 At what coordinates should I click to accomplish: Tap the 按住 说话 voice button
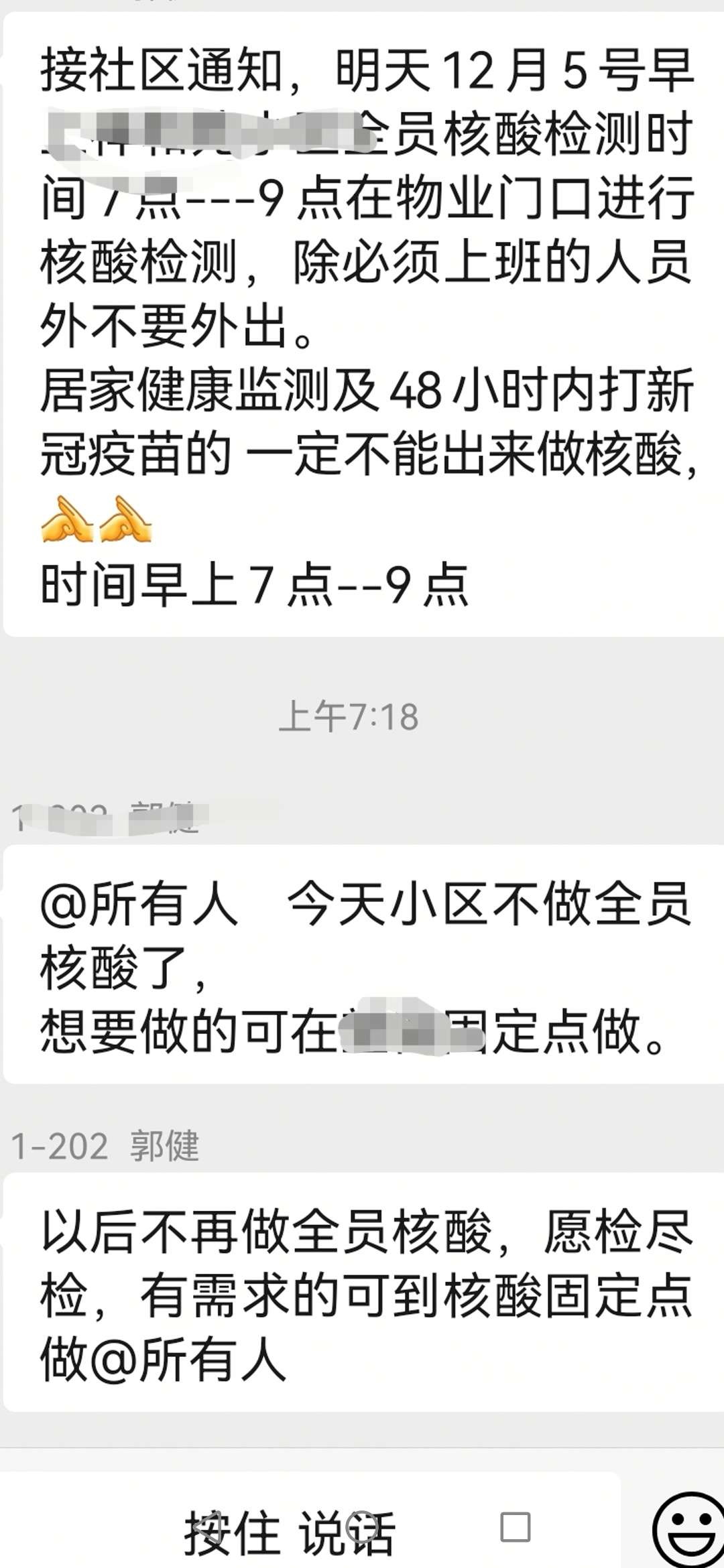click(290, 1533)
